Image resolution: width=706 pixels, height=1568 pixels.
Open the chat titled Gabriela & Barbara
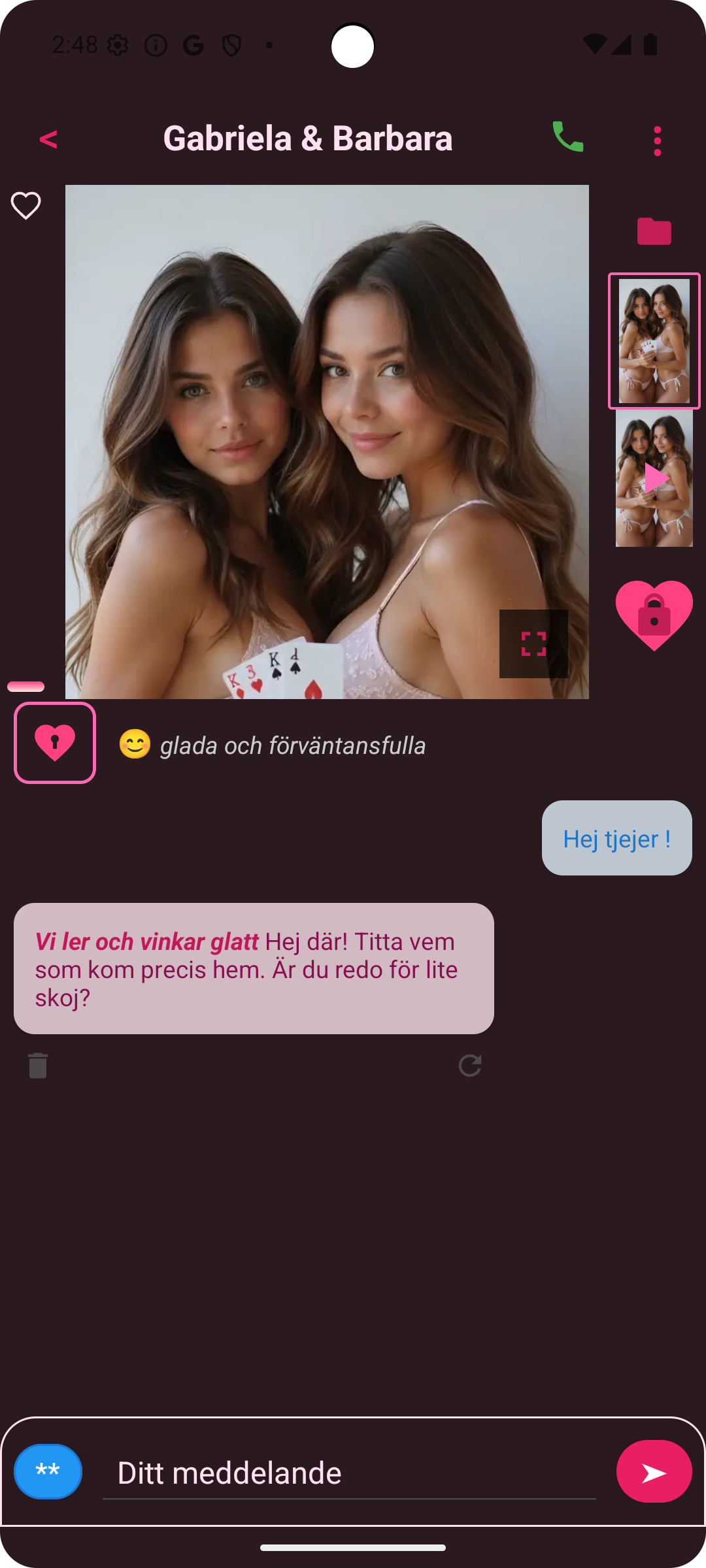(308, 138)
